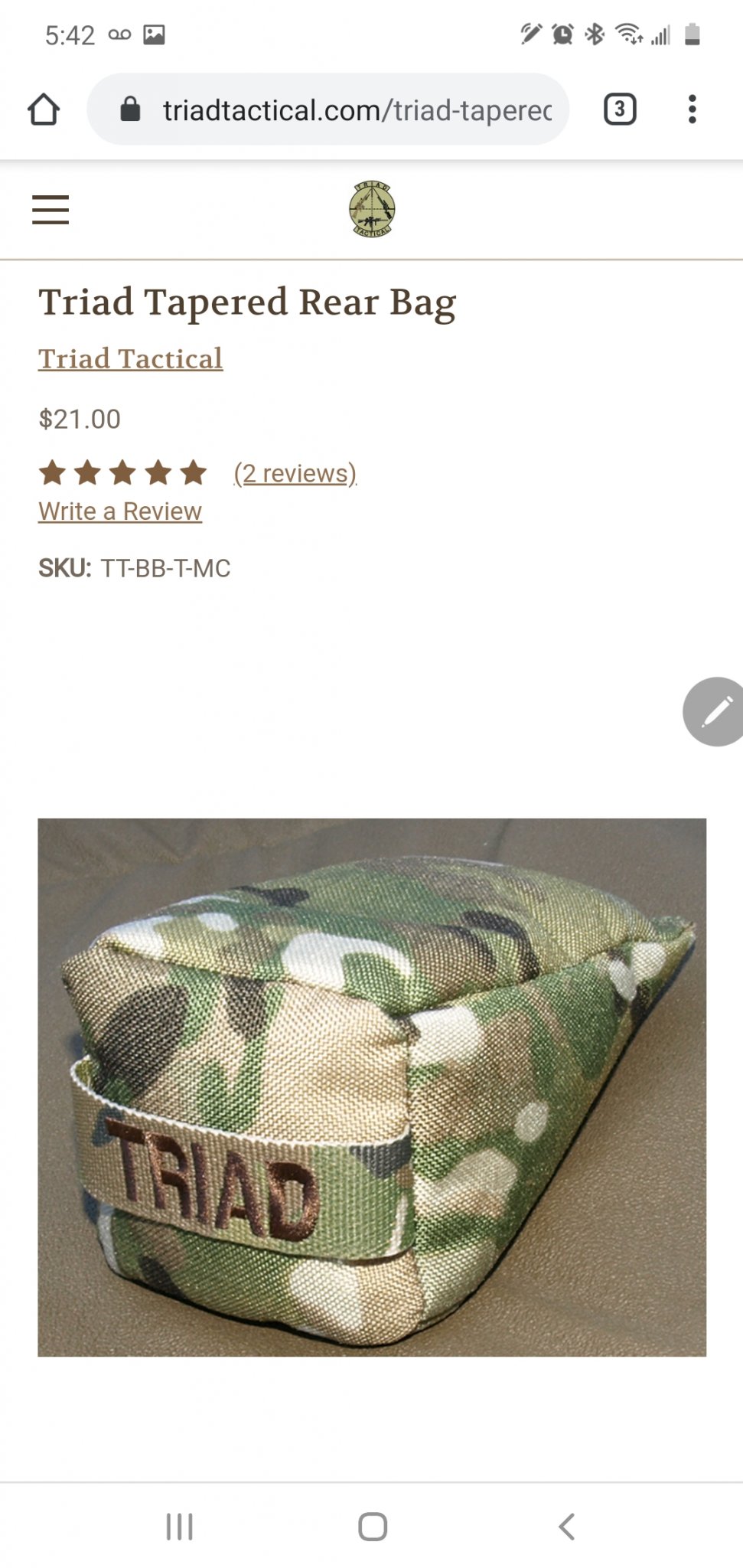View the 2 reviews link
Viewport: 743px width, 1568px height.
[295, 473]
